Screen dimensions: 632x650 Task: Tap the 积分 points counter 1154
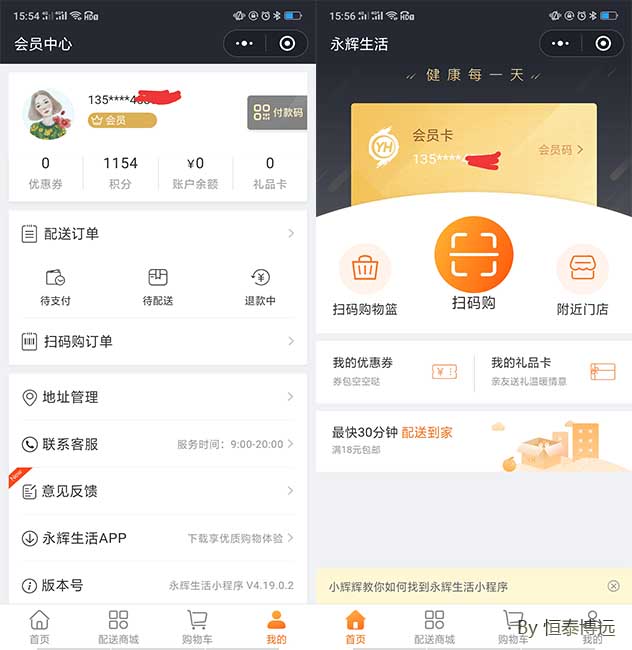pos(121,172)
